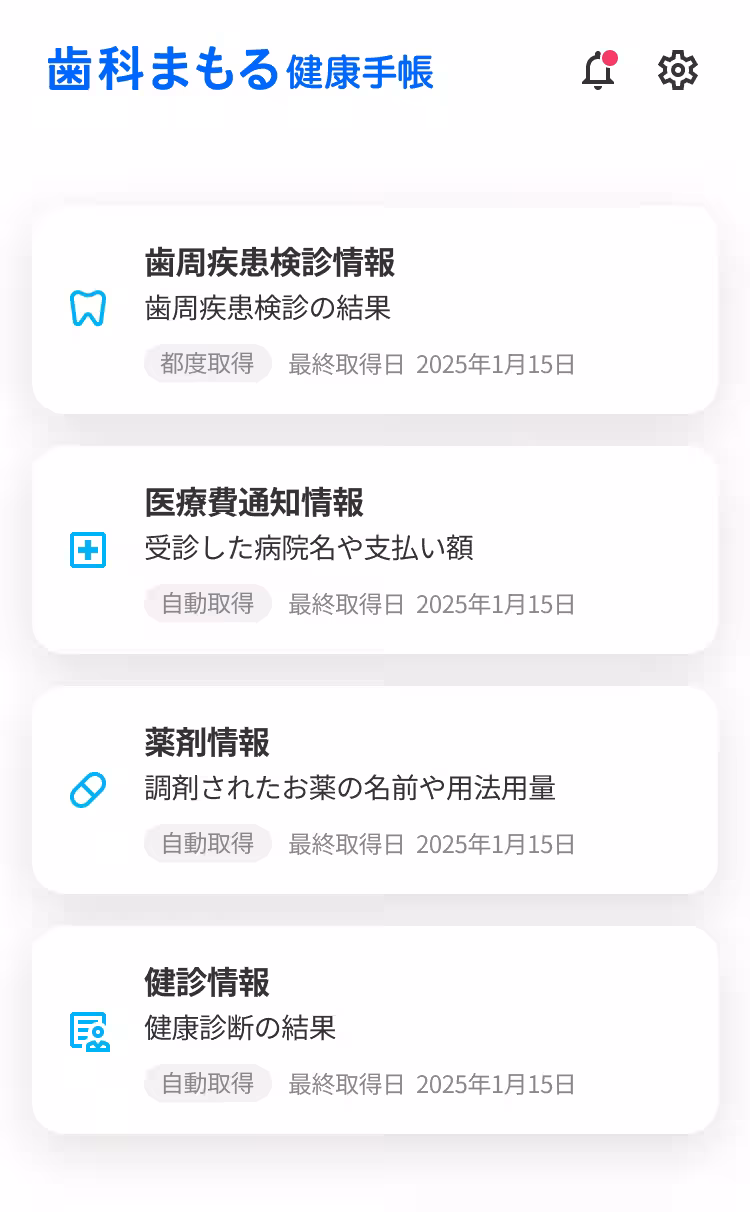Click the red notification badge dot
This screenshot has width=750, height=1212.
[611, 57]
